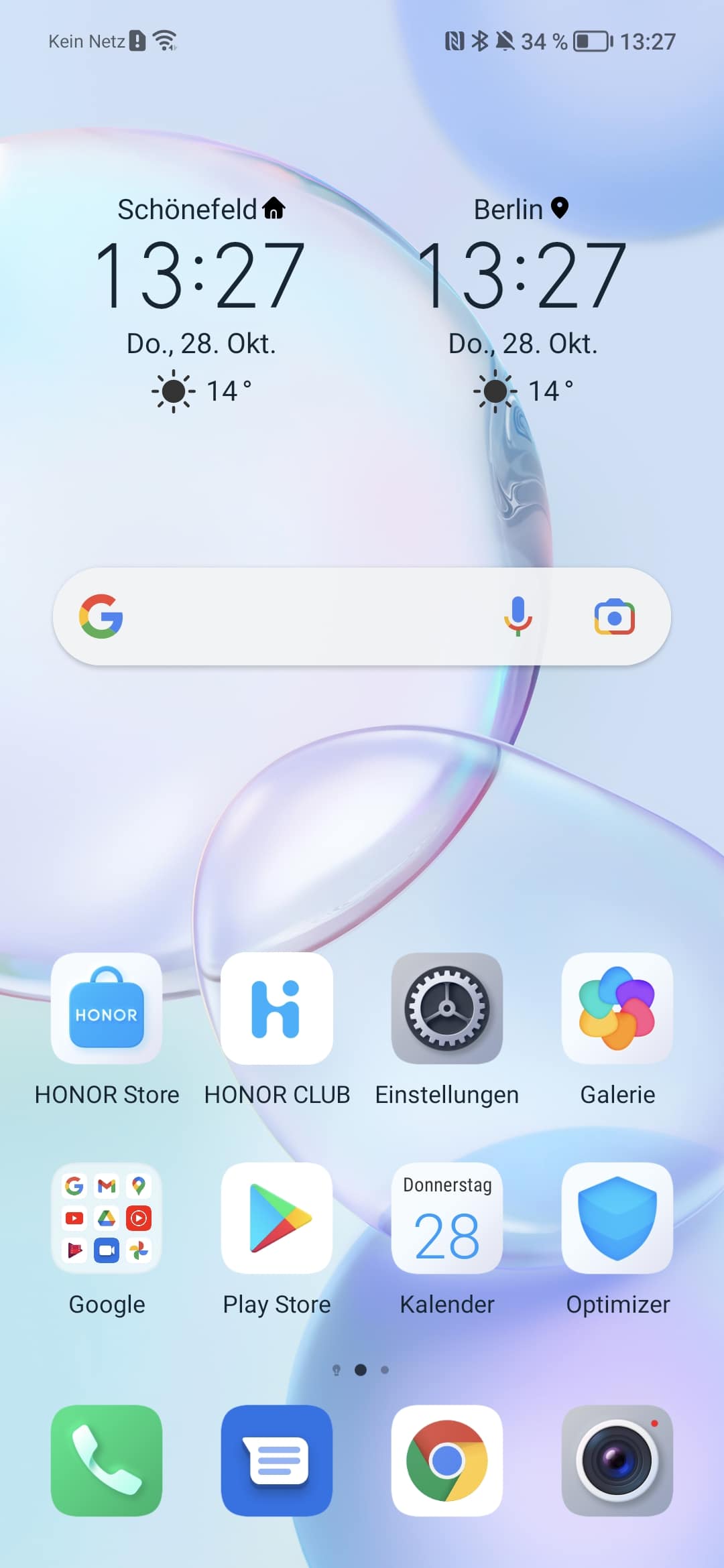Open the Messages app in the dock
This screenshot has width=724, height=1568.
(x=277, y=1461)
